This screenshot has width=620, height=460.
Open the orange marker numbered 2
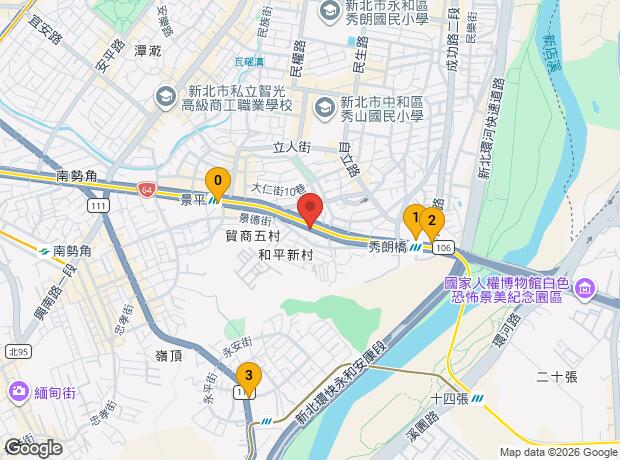pyautogui.click(x=432, y=221)
